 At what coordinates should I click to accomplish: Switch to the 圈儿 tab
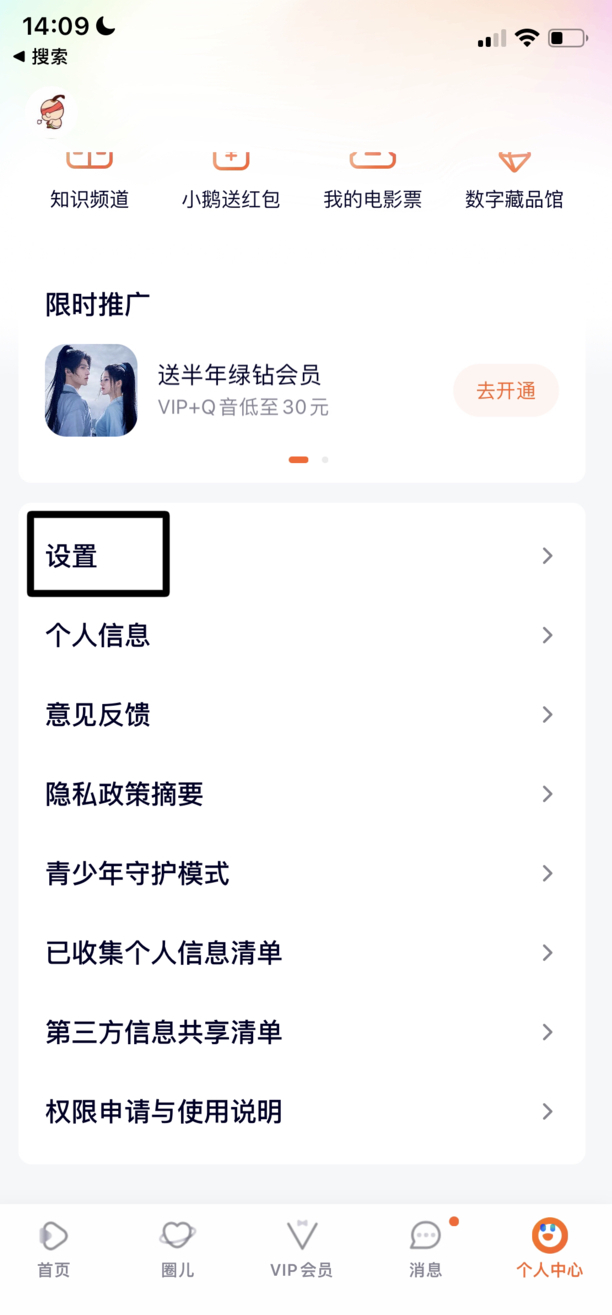[x=178, y=1248]
